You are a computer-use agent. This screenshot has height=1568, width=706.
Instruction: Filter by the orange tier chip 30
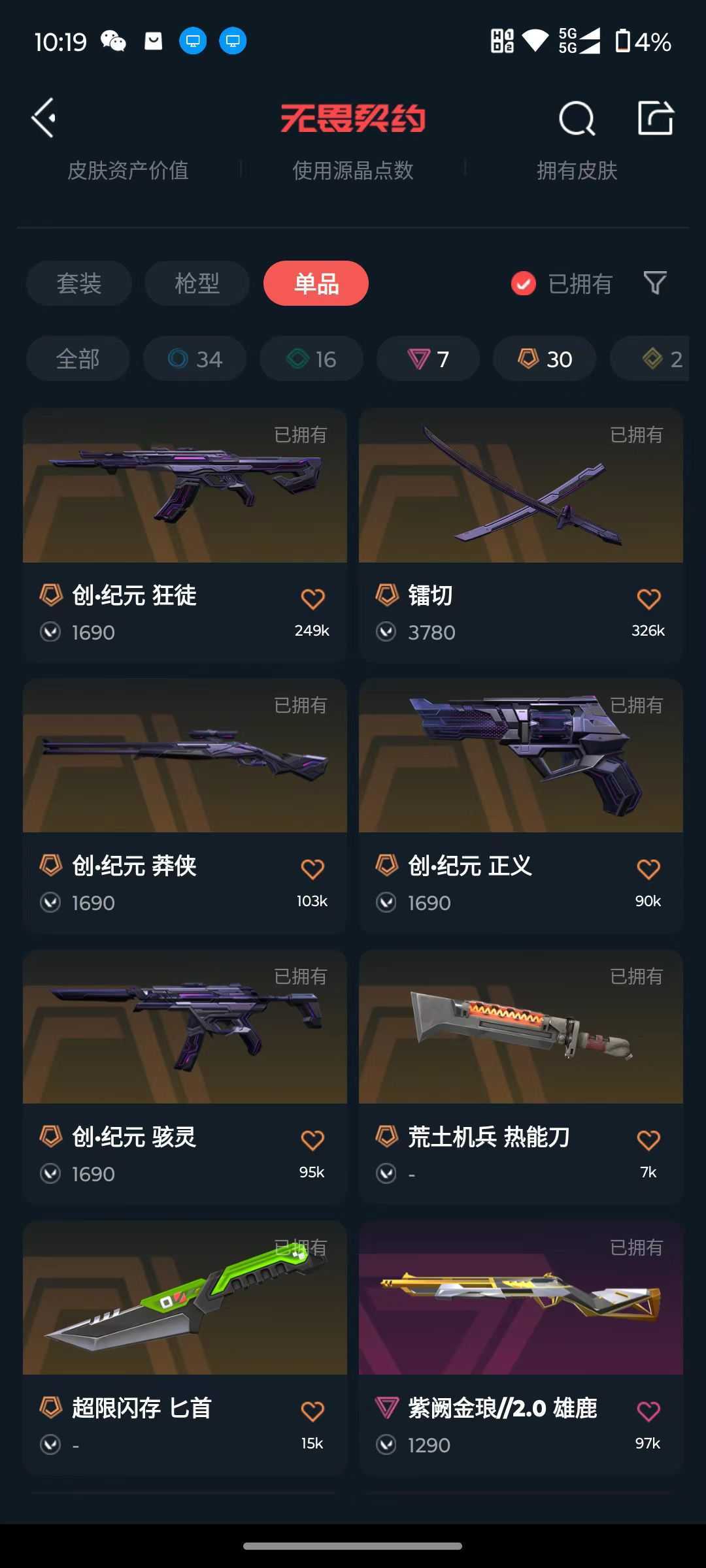coord(545,359)
